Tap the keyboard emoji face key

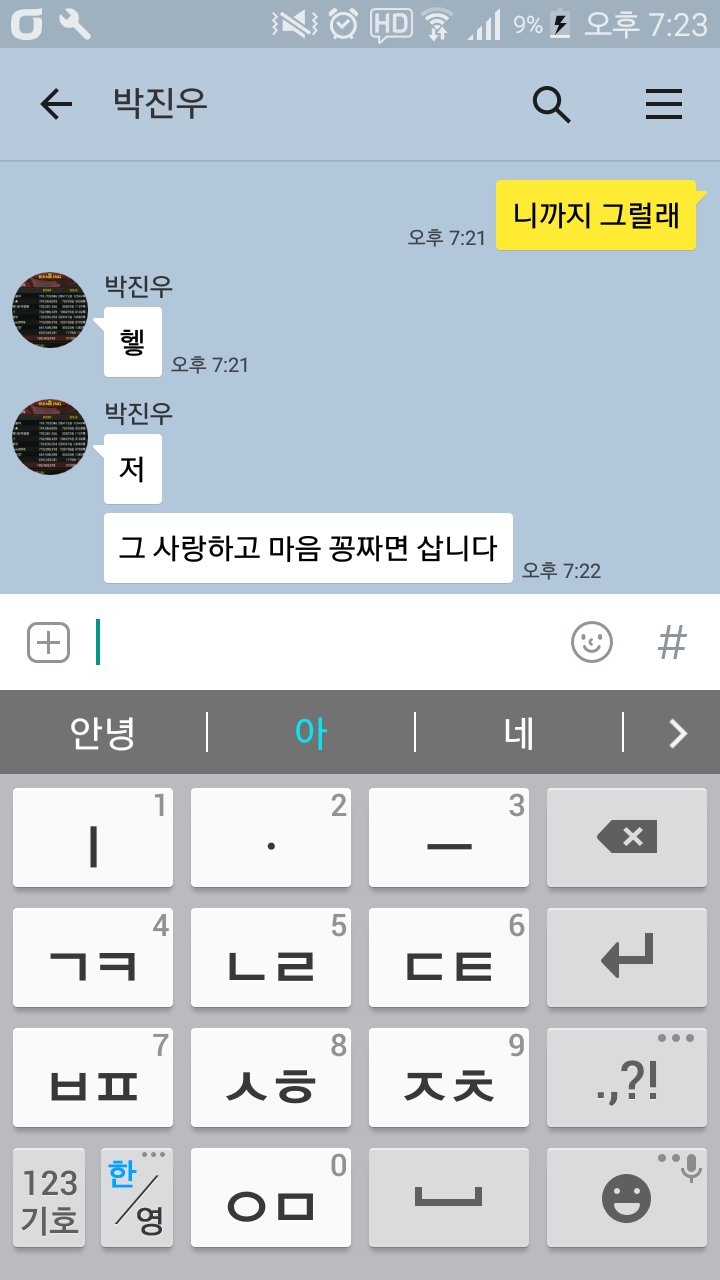(x=627, y=1197)
